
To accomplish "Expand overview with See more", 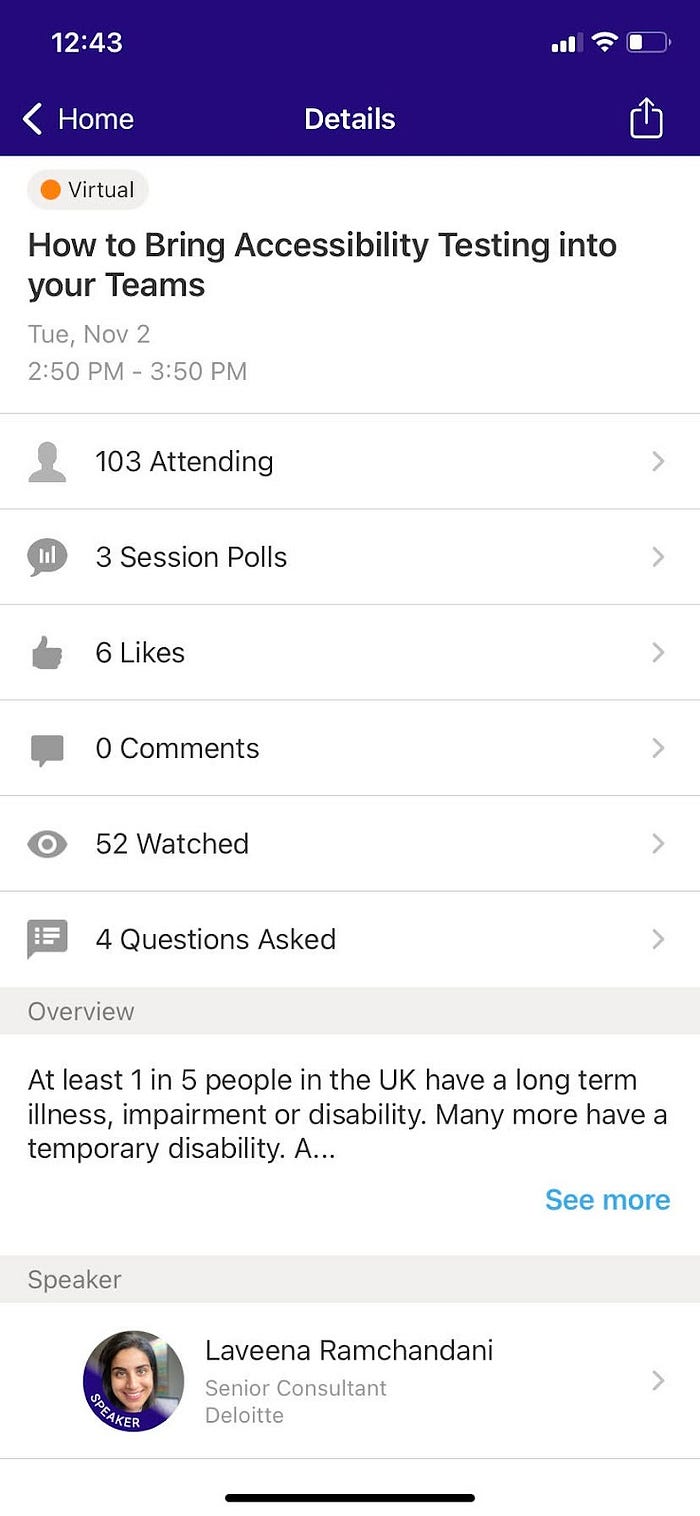I will [607, 1199].
